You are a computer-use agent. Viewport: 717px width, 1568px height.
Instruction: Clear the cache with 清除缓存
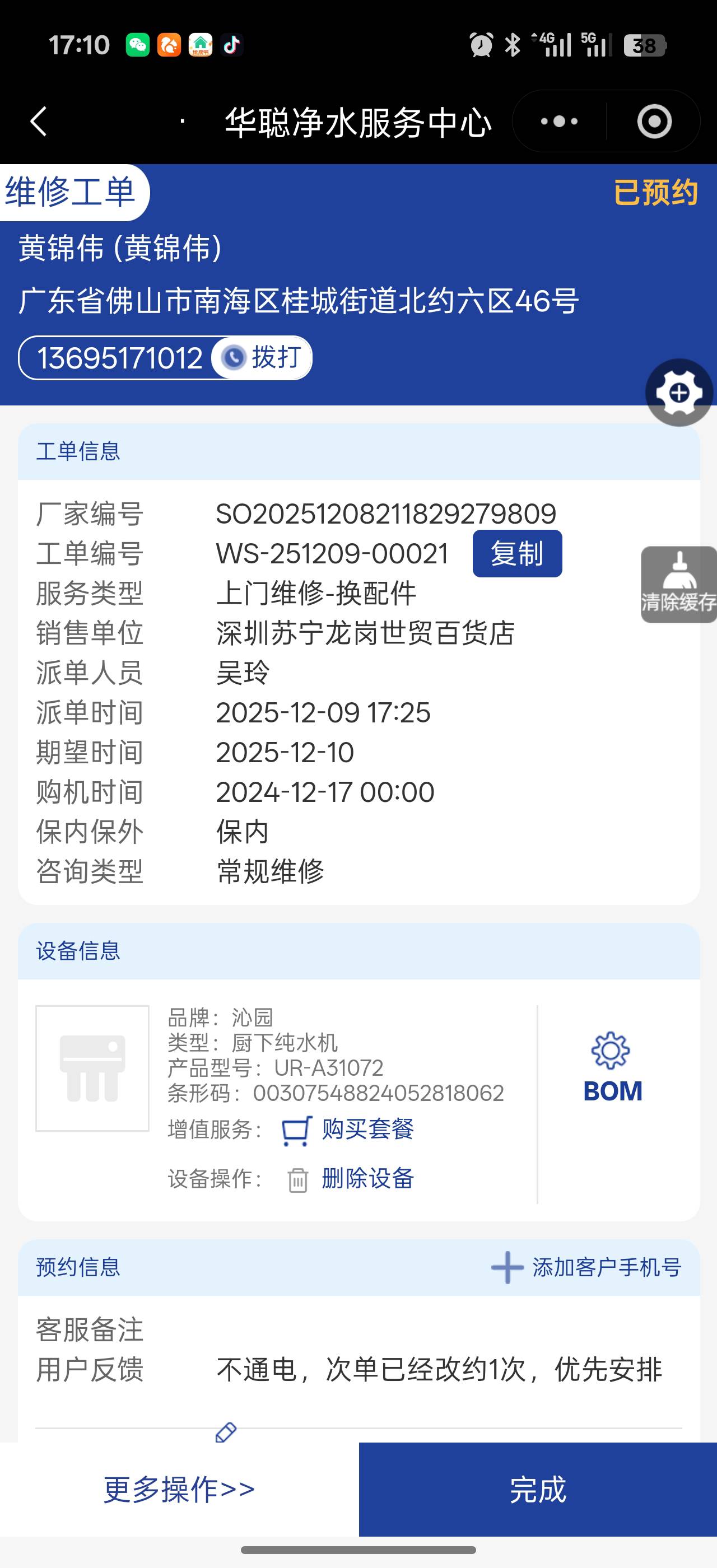tap(679, 584)
